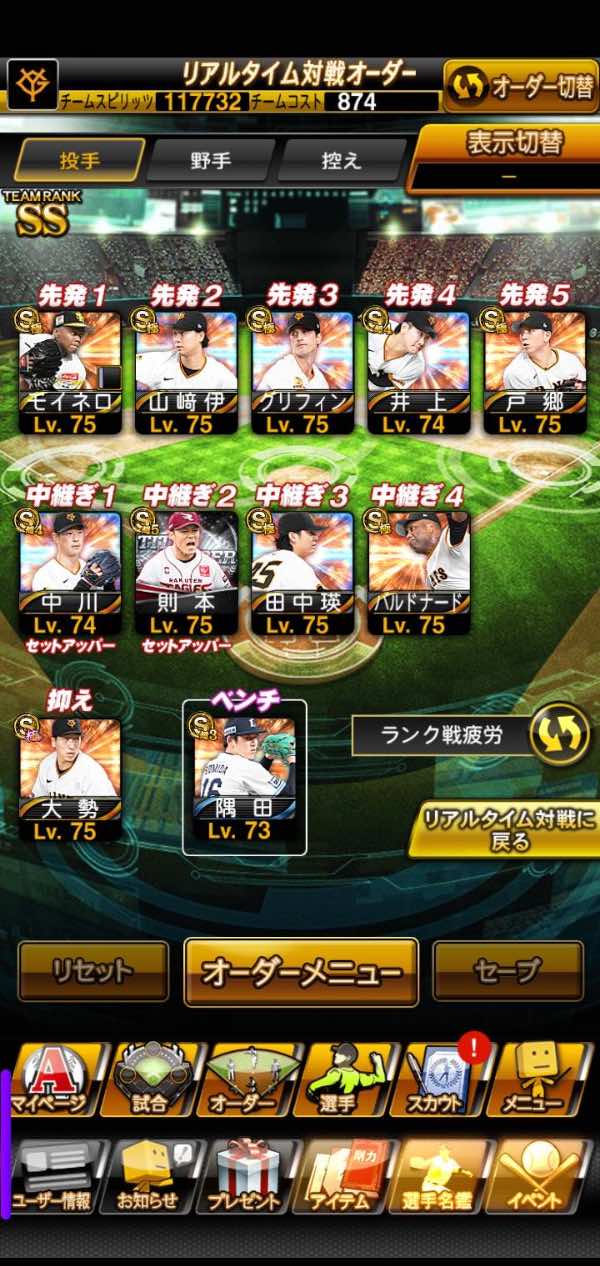Select reliever 則本 card

[x=186, y=572]
